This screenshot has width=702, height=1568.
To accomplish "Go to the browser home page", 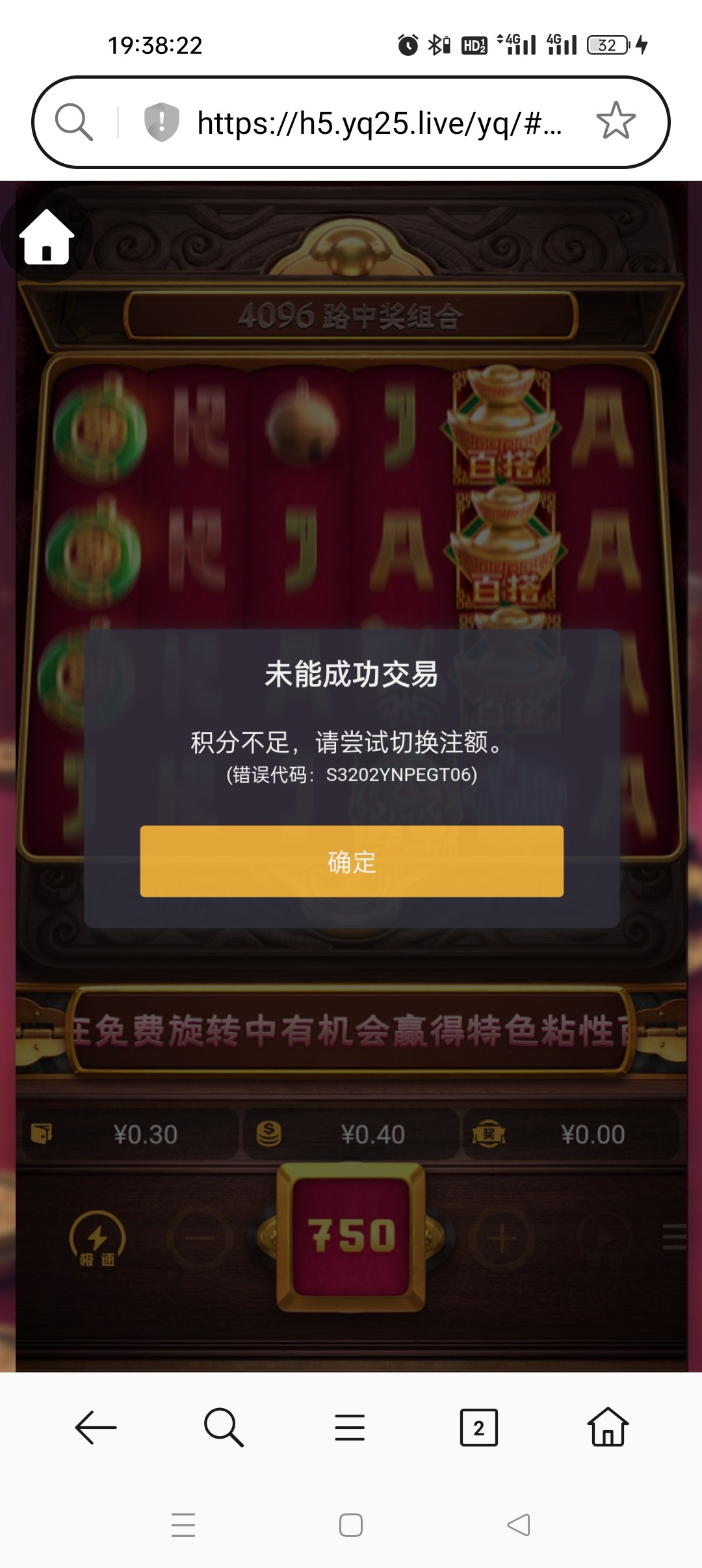I will (x=608, y=1428).
